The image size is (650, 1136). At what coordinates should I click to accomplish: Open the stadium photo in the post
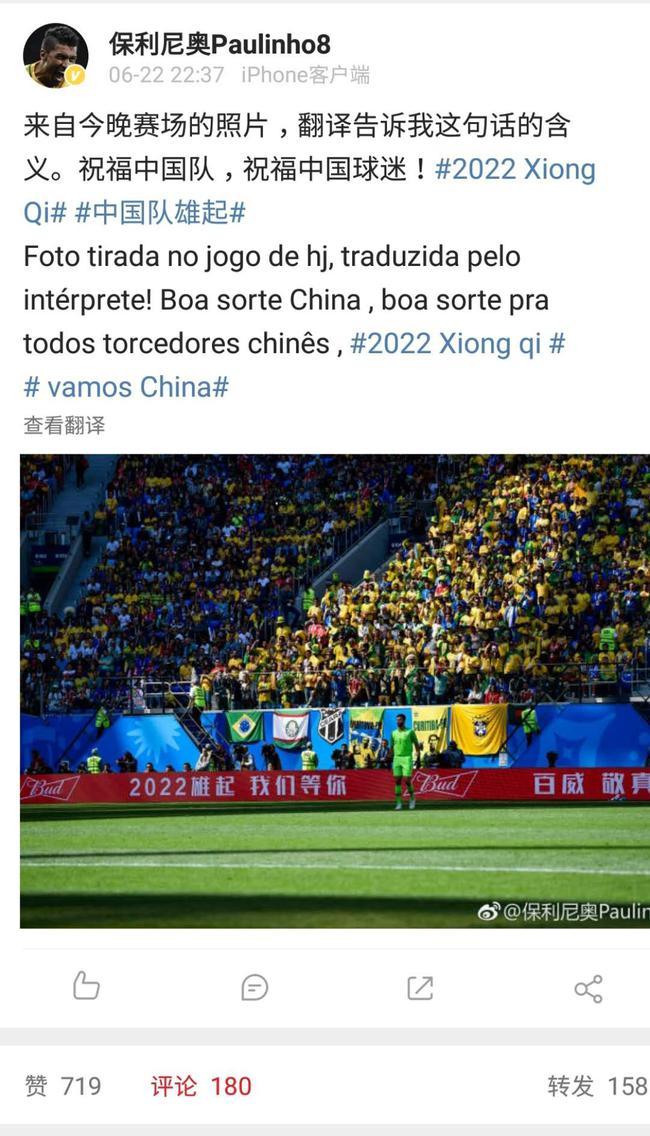point(334,691)
